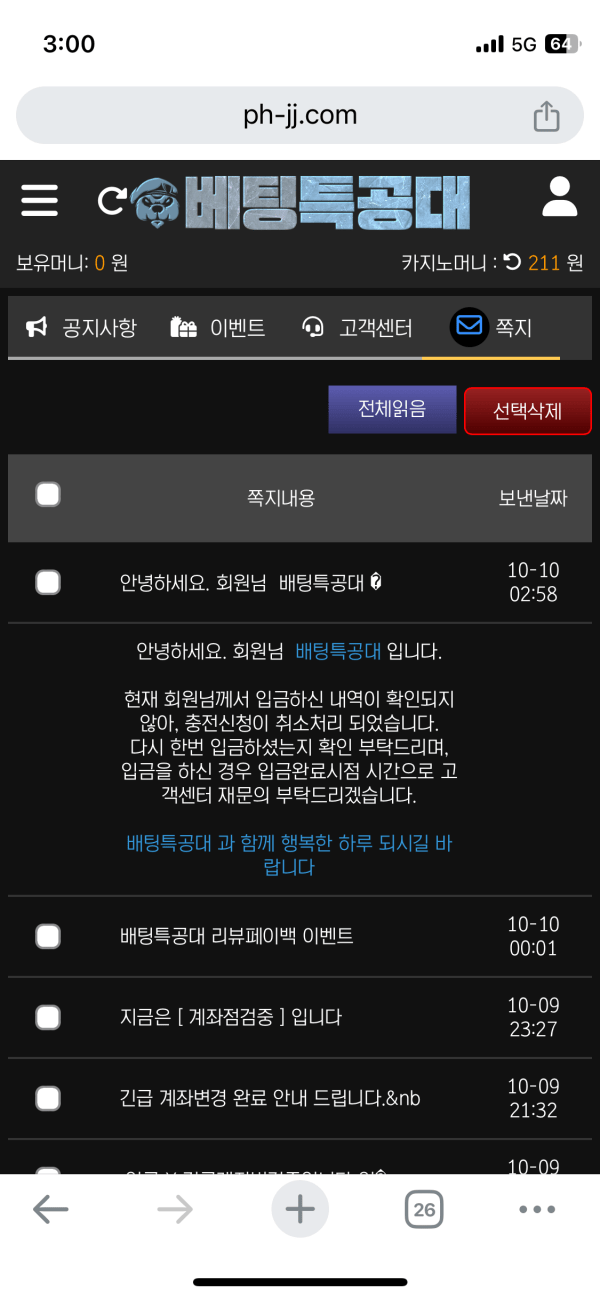This screenshot has width=600, height=1299.
Task: Switch to the 공지사항 tab
Action: point(81,327)
